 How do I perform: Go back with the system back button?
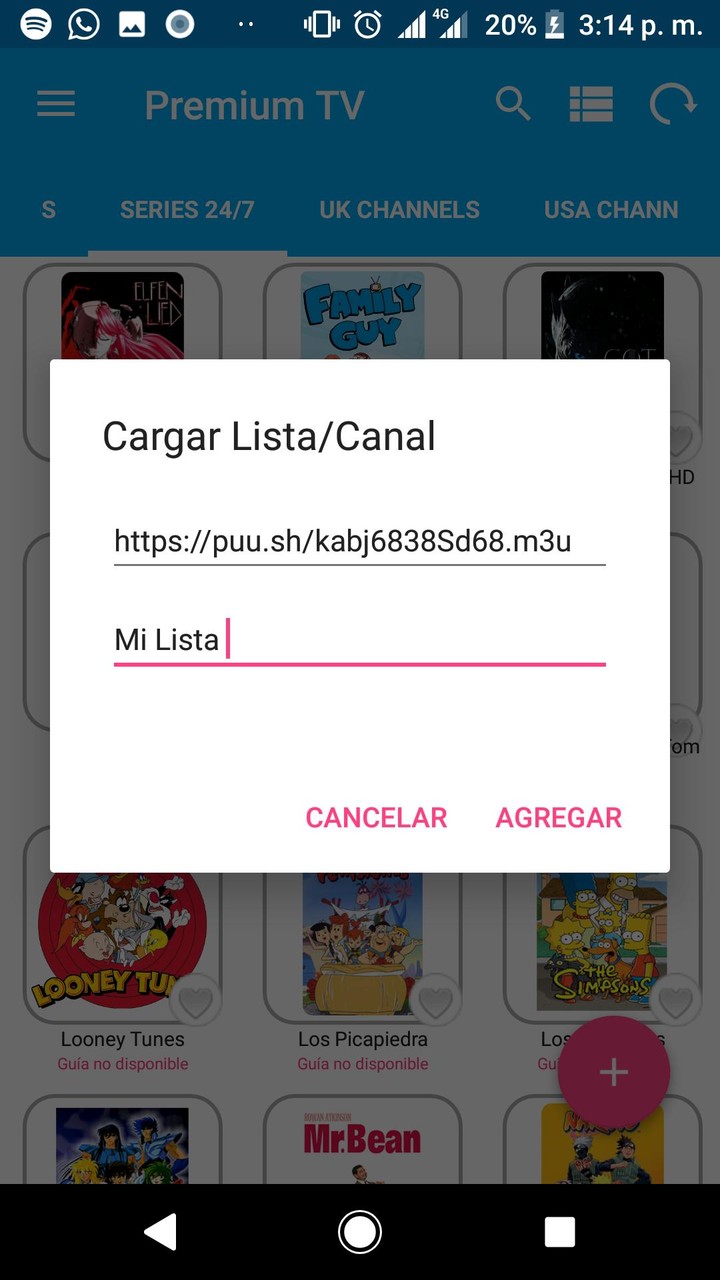(161, 1232)
